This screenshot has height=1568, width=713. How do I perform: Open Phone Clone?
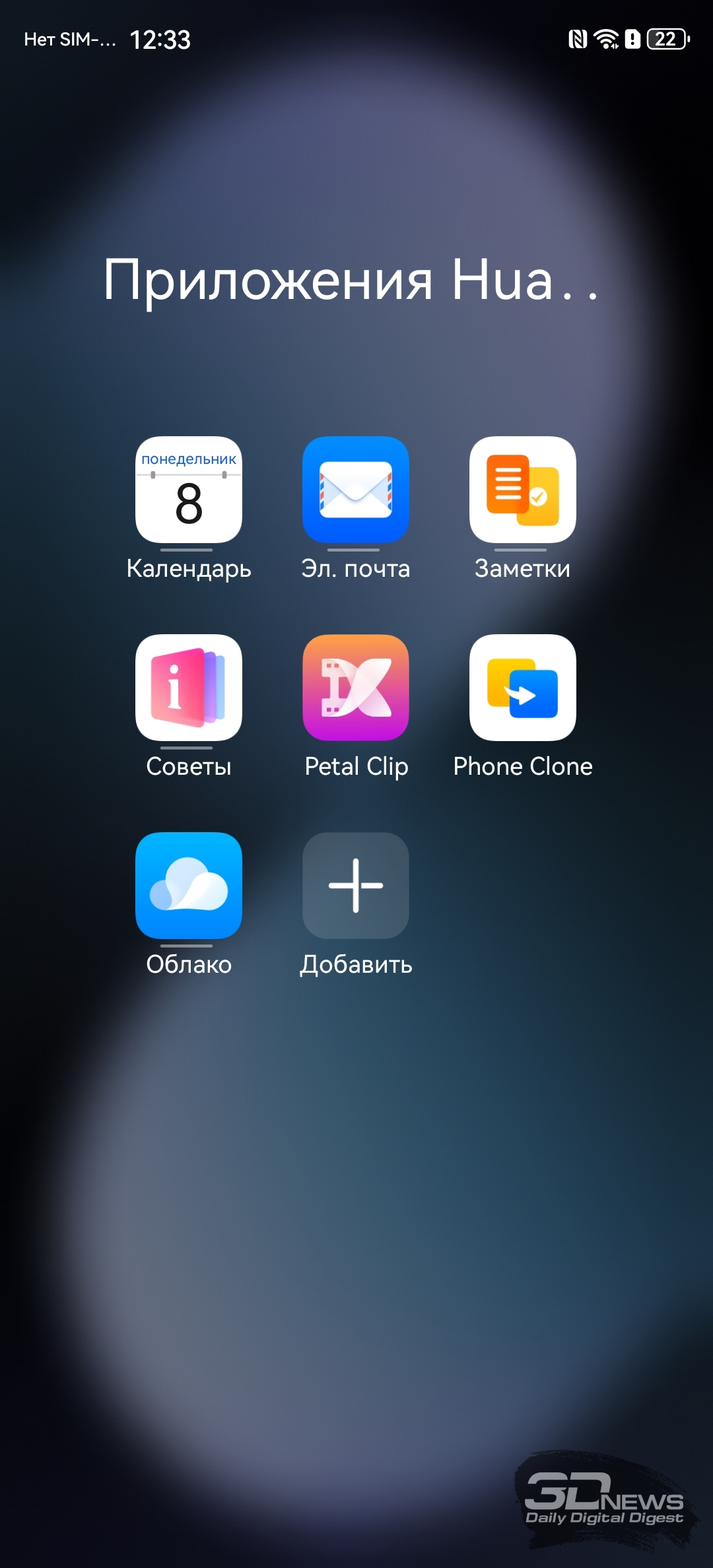[x=522, y=688]
